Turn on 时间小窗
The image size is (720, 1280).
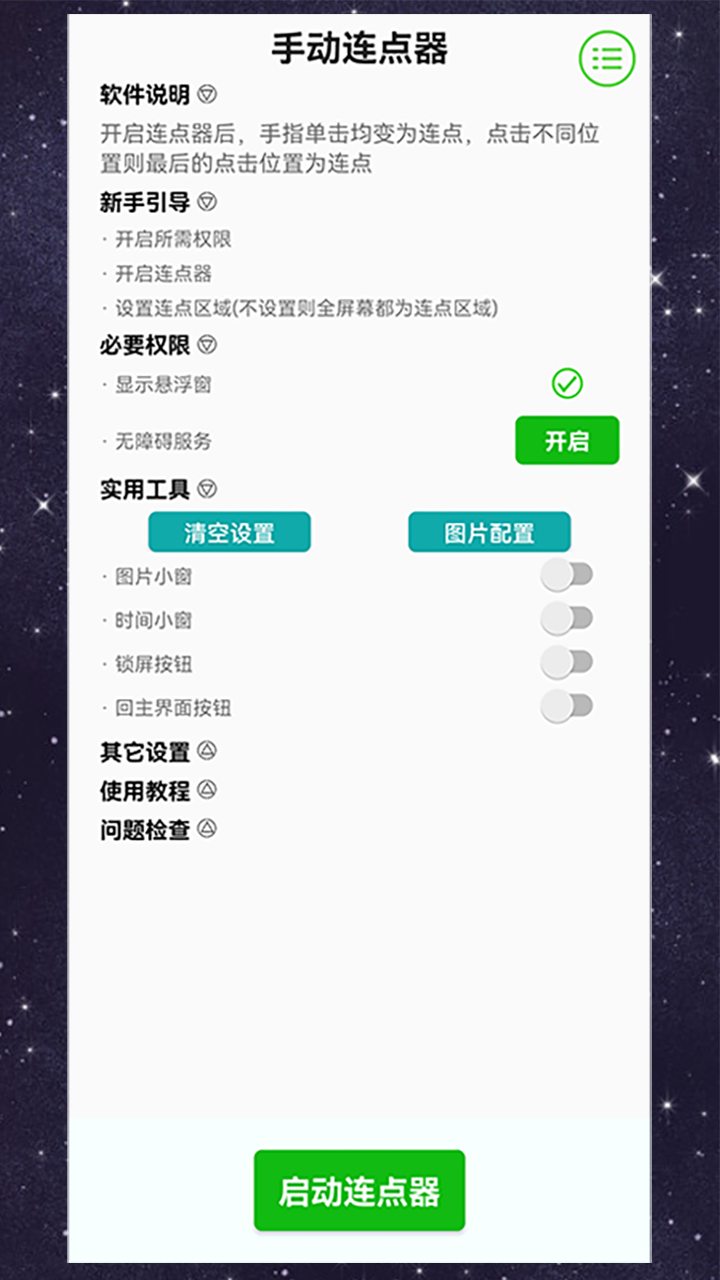pos(566,620)
